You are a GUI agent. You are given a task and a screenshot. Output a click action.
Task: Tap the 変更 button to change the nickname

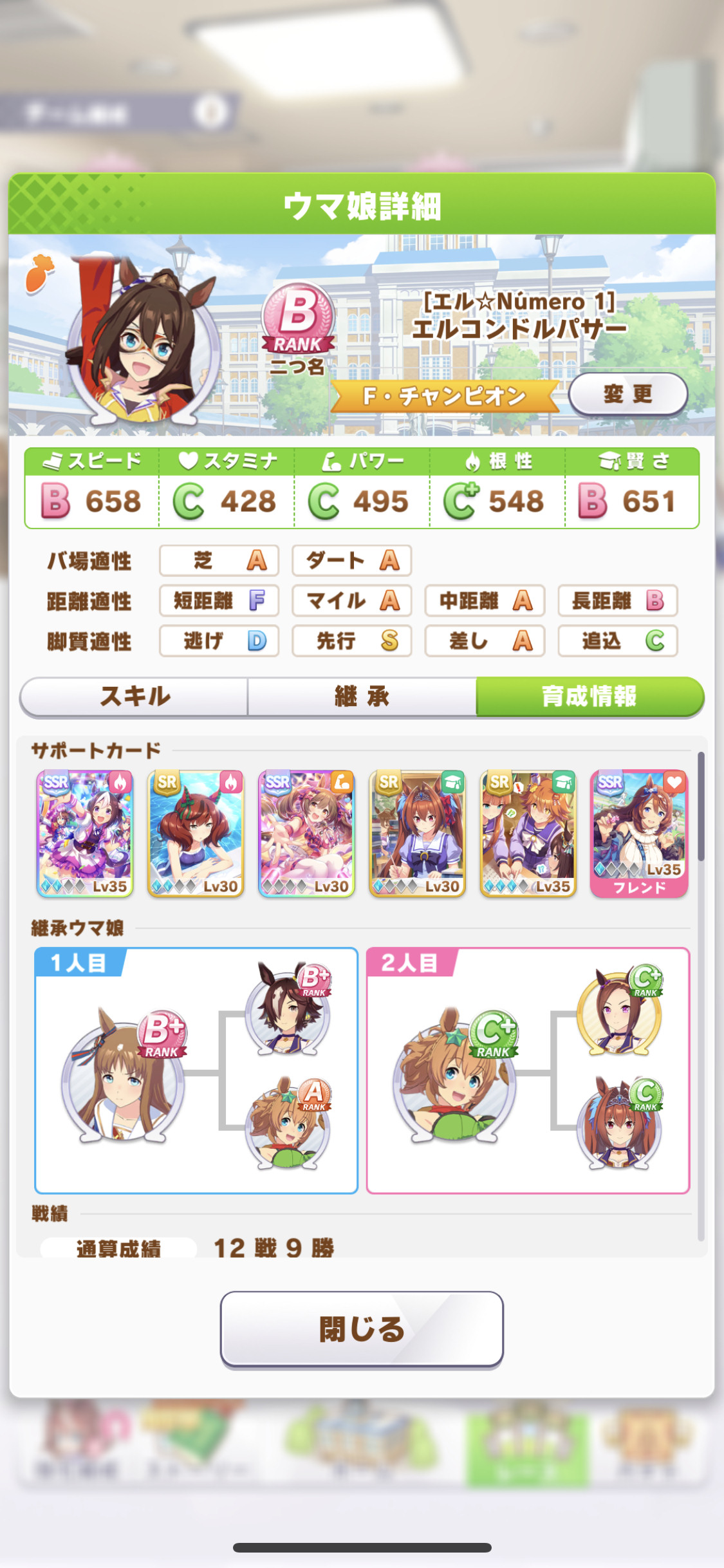tap(627, 393)
